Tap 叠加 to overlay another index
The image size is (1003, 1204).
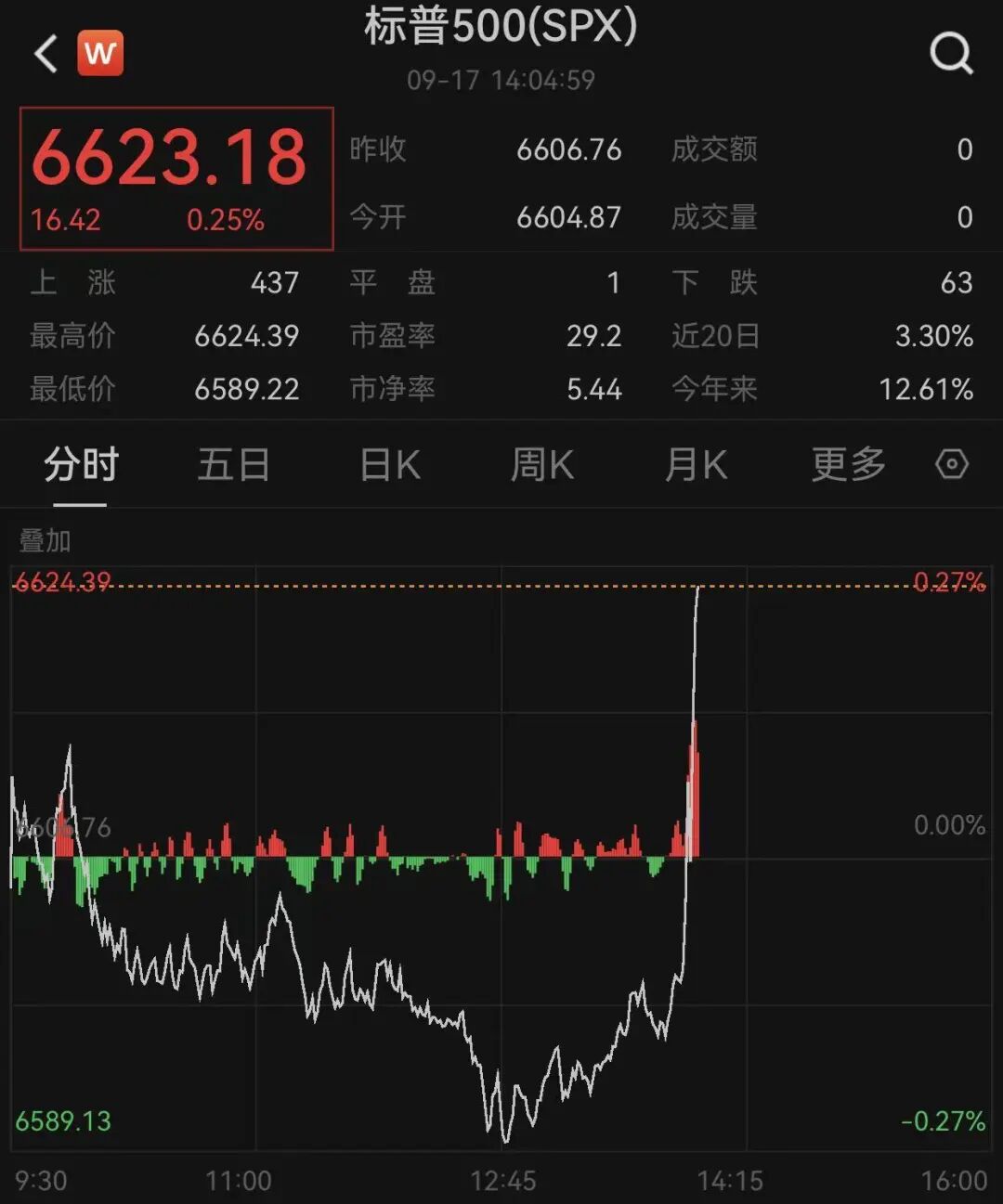46,540
